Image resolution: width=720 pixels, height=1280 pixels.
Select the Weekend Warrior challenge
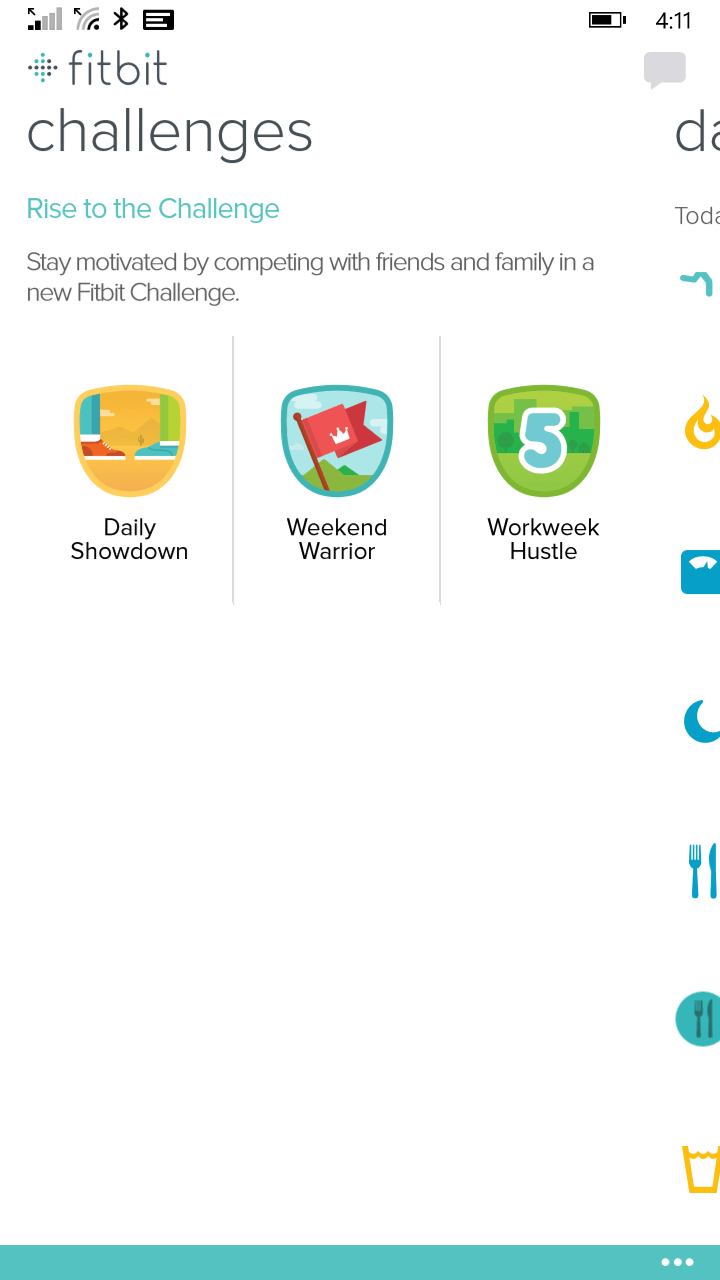(x=337, y=471)
